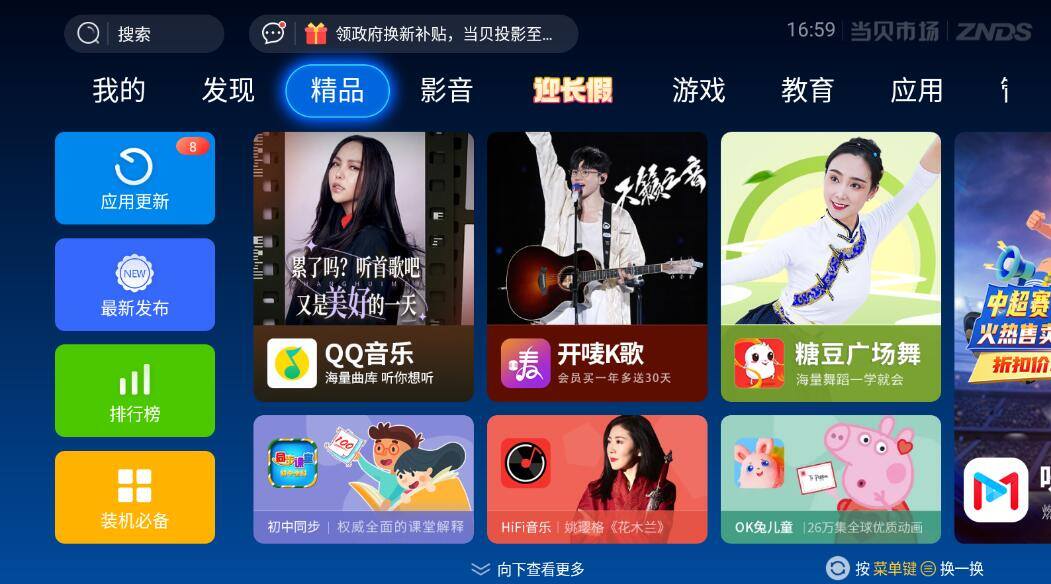
Task: Open the 迎长假 tab
Action: point(572,91)
